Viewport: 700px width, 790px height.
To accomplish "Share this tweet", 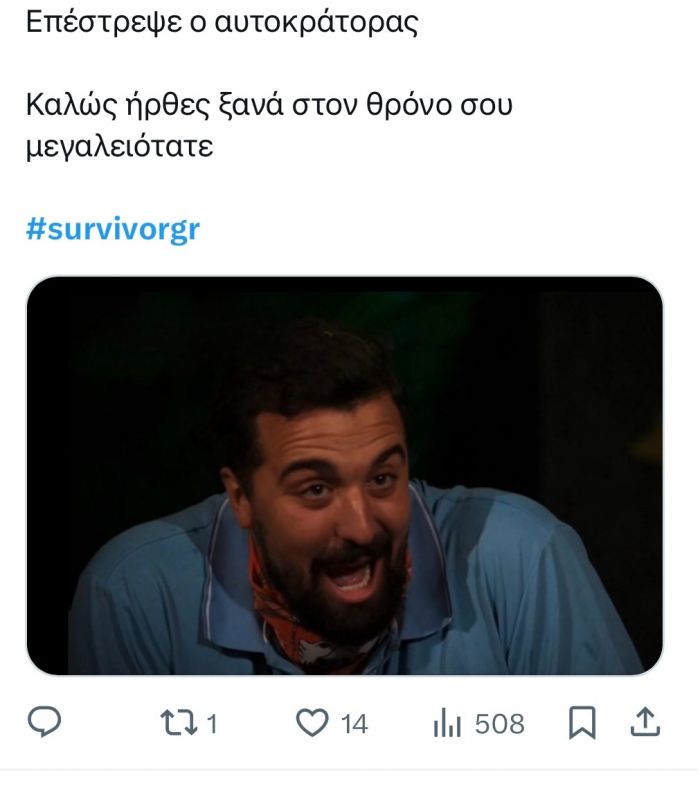I will pyautogui.click(x=646, y=723).
